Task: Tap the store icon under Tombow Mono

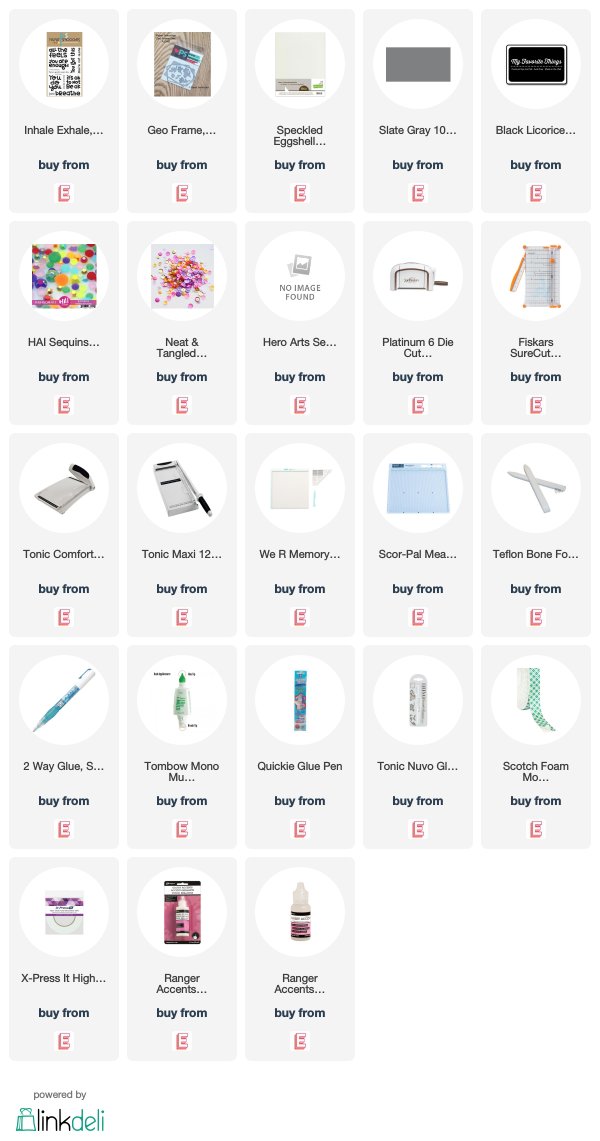Action: pos(182,828)
